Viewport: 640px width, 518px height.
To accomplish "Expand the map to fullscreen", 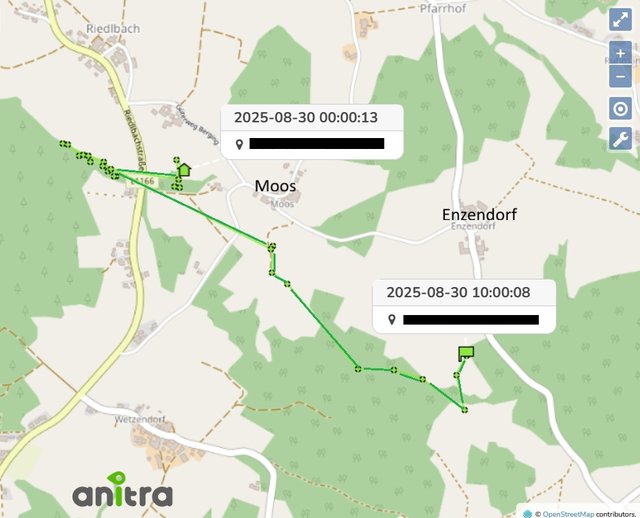I will pyautogui.click(x=620, y=20).
